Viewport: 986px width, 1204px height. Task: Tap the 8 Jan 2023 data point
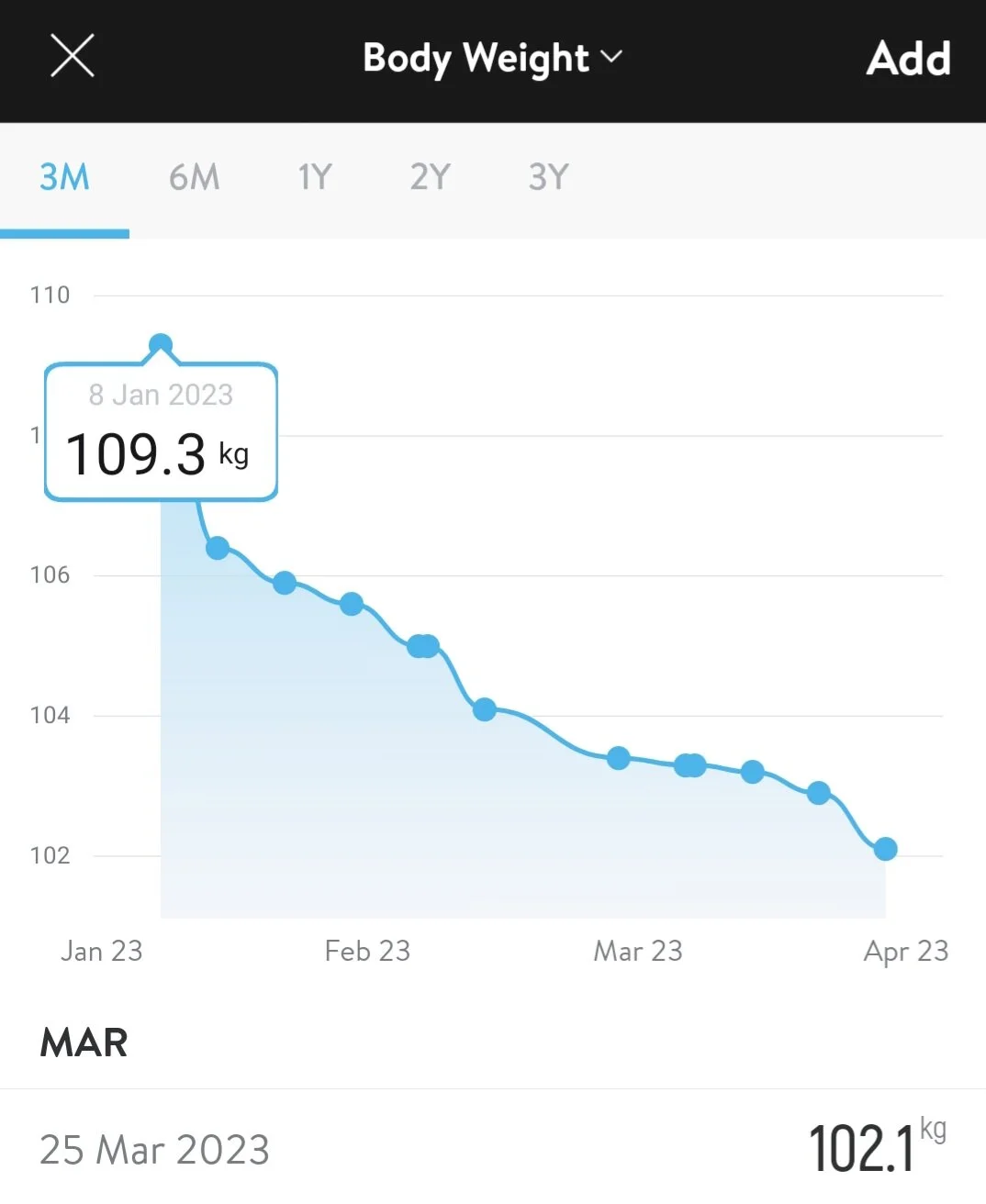[161, 345]
